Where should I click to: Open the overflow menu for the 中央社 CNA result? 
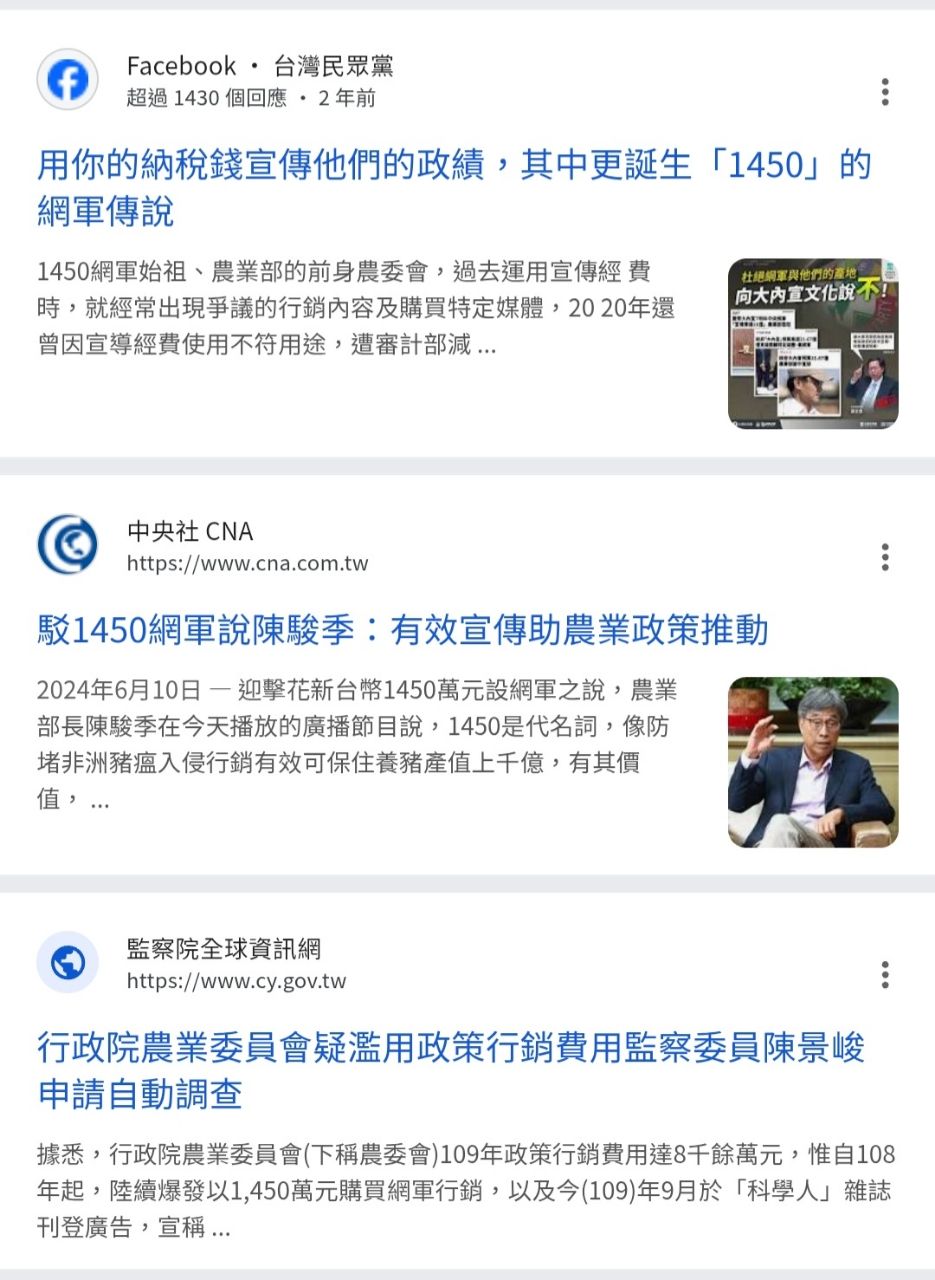click(885, 557)
